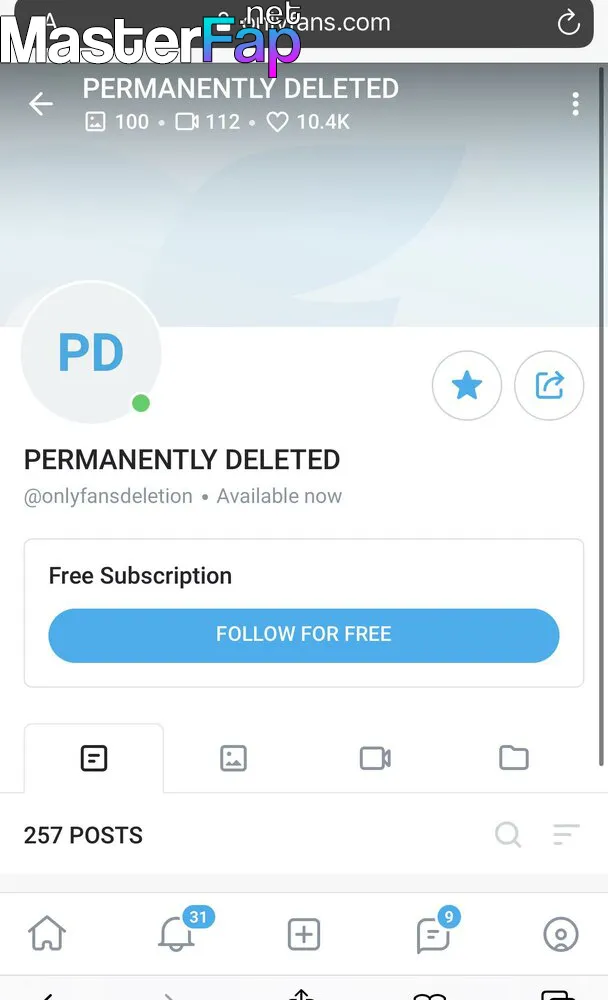Create a new post
Viewport: 608px width, 1000px height.
coord(304,934)
